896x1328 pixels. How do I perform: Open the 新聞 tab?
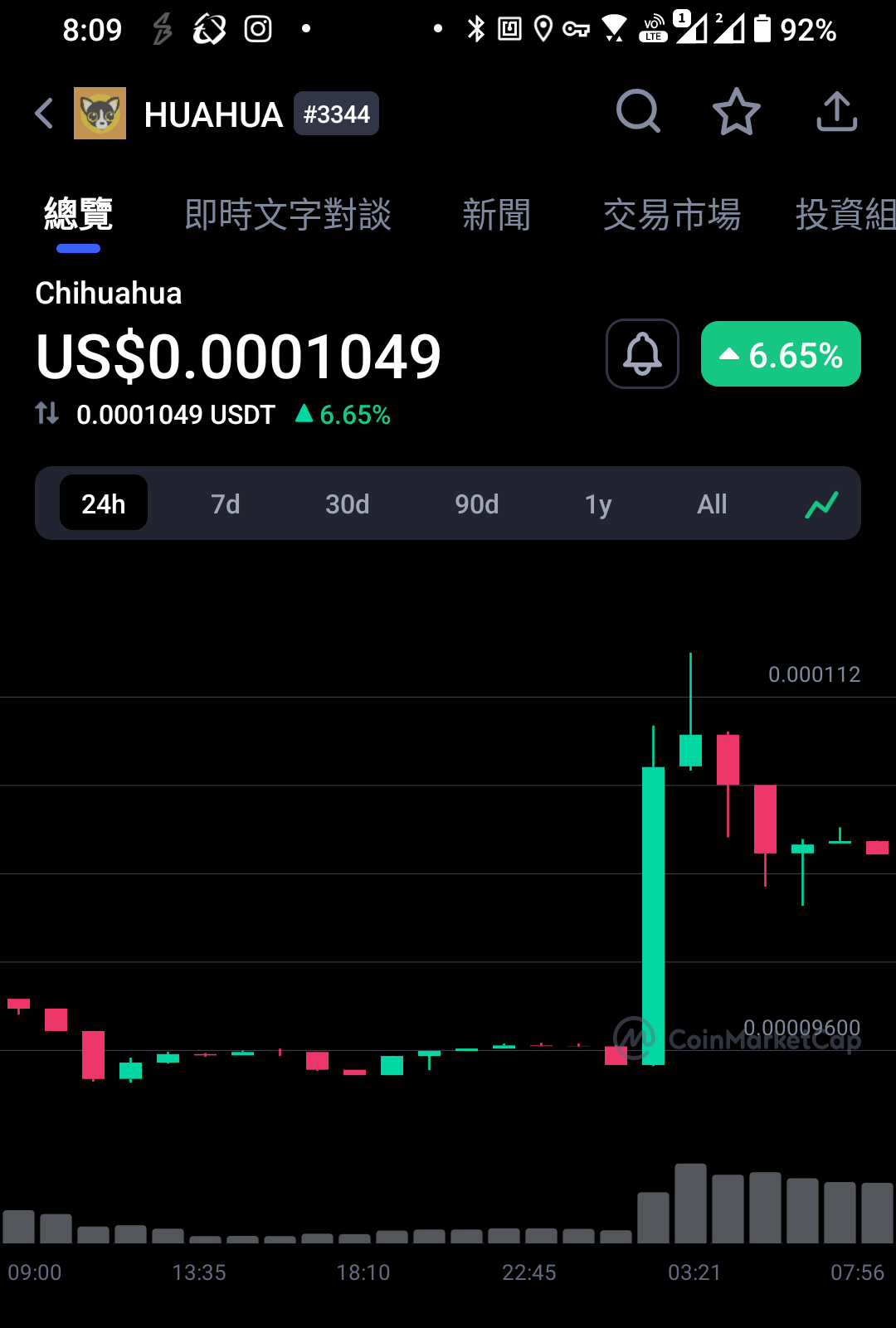point(496,215)
